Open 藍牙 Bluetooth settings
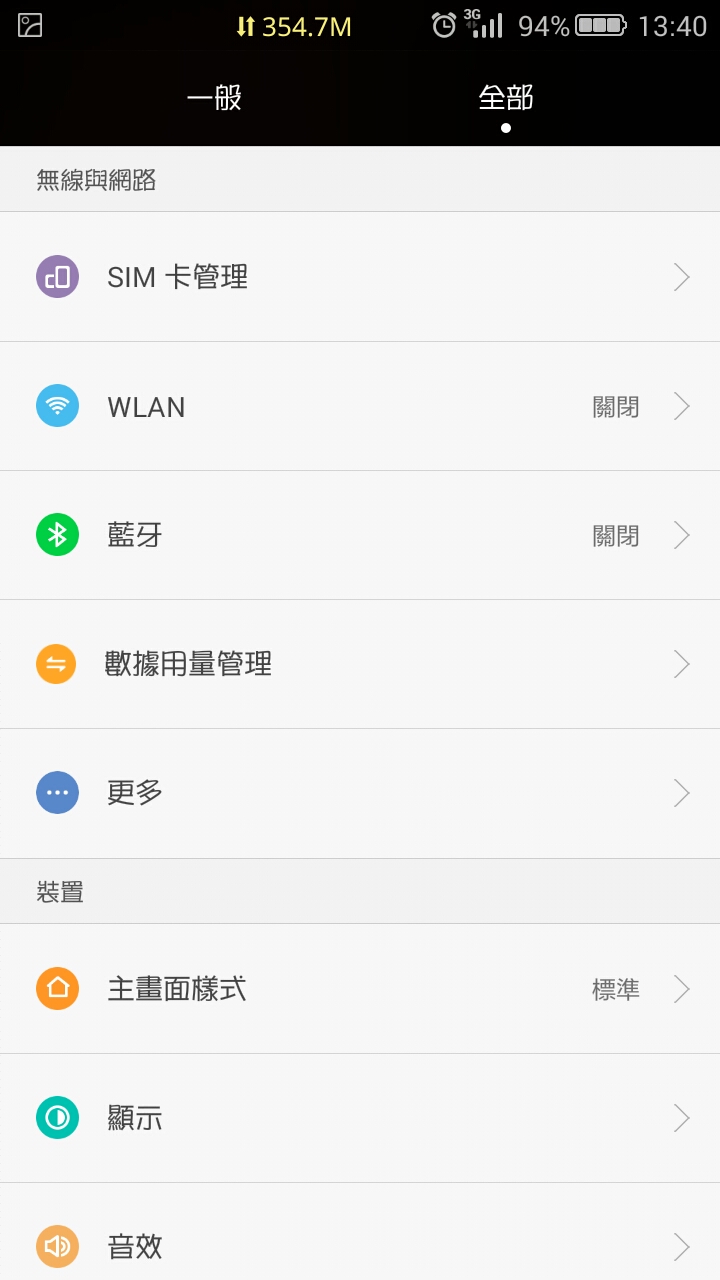This screenshot has height=1280, width=720. pos(360,535)
